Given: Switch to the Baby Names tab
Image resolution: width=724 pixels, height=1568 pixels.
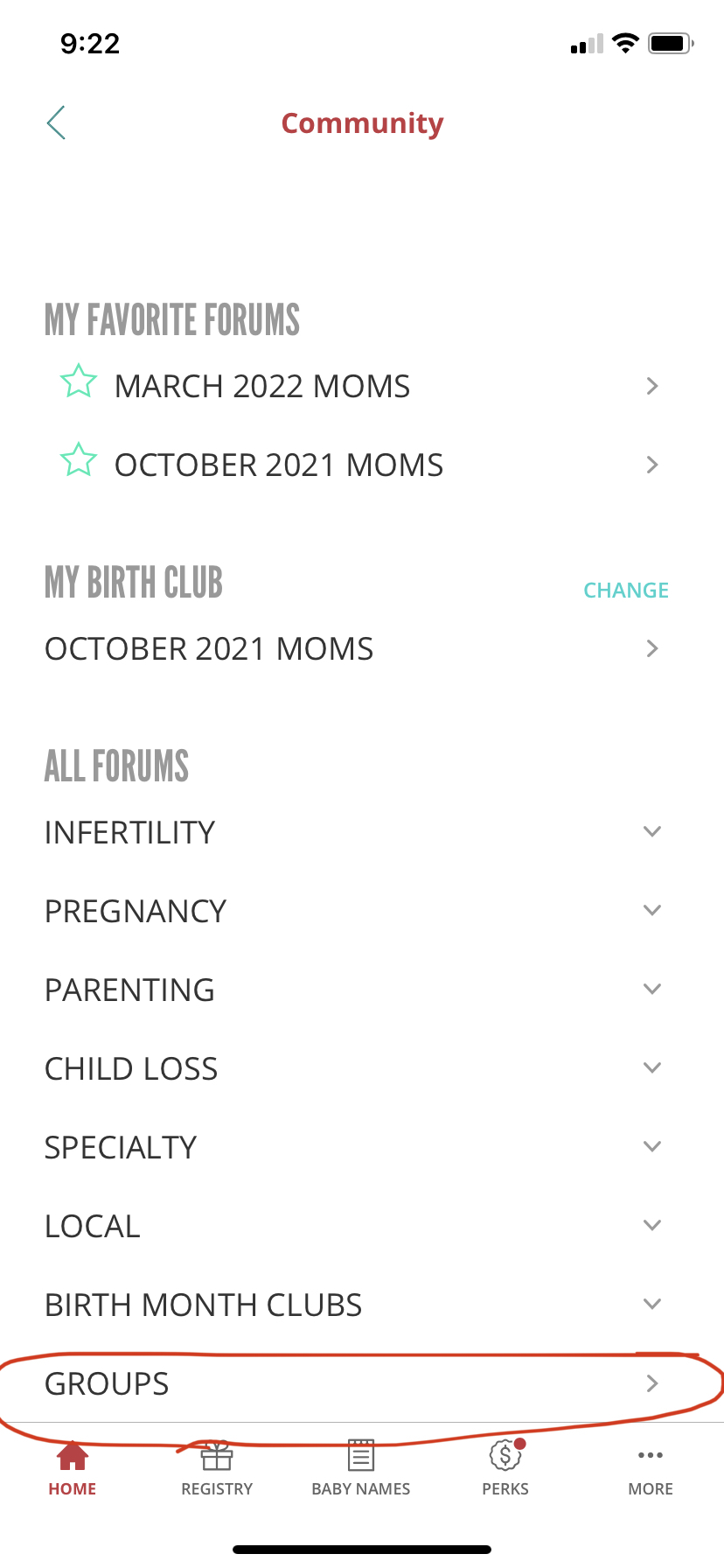Looking at the screenshot, I should (x=361, y=1468).
